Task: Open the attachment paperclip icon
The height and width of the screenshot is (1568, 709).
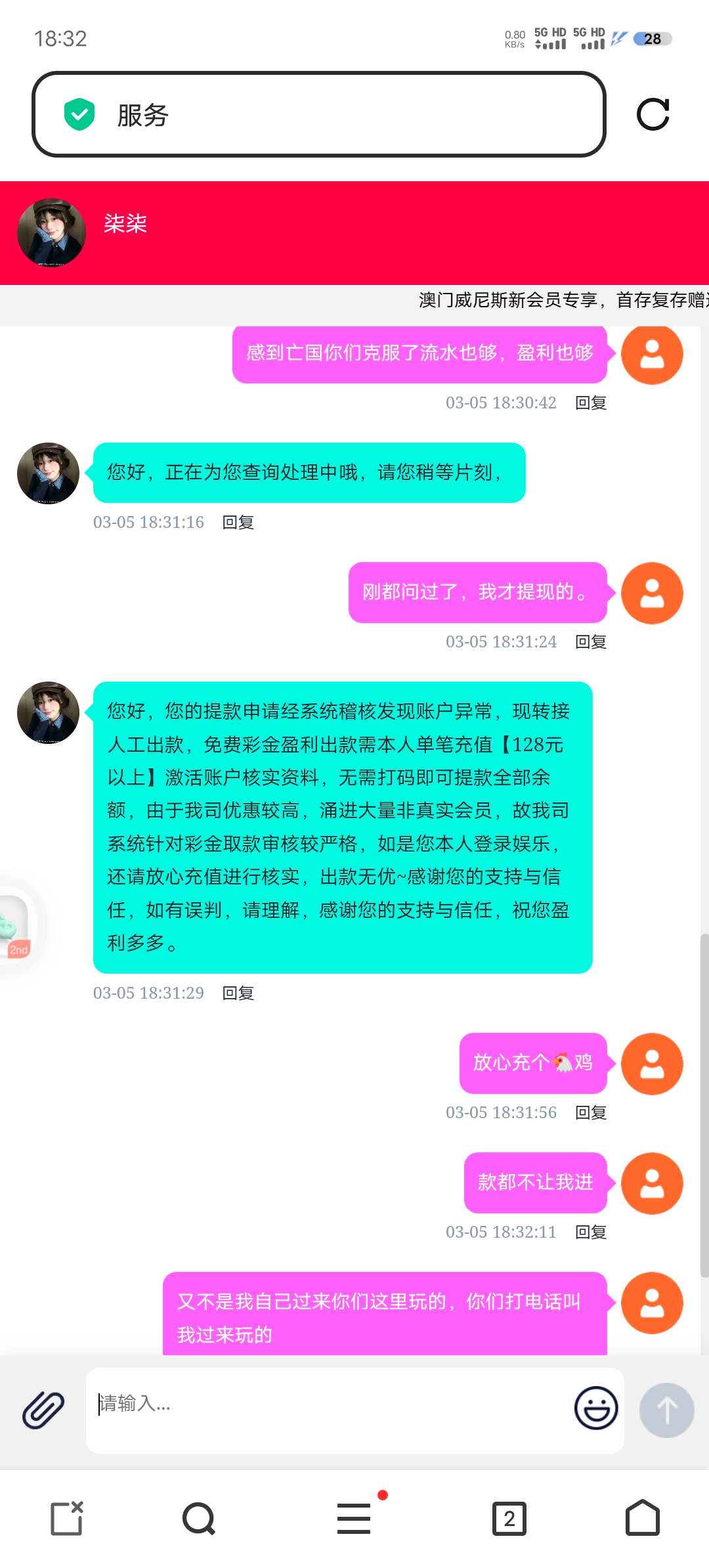Action: click(43, 1410)
